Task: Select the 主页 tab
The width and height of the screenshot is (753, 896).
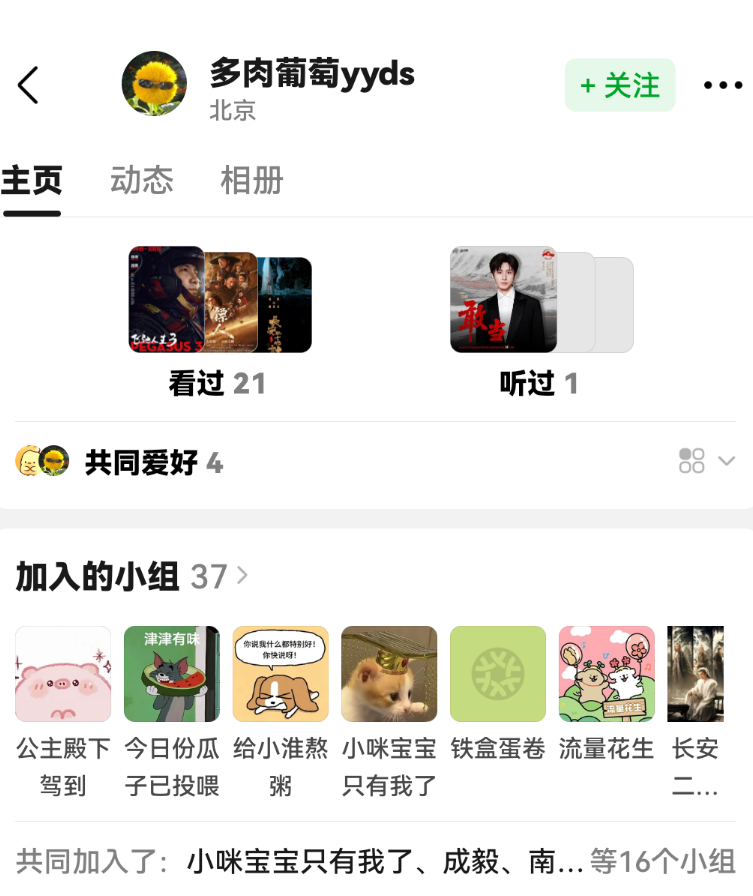Action: pos(32,180)
